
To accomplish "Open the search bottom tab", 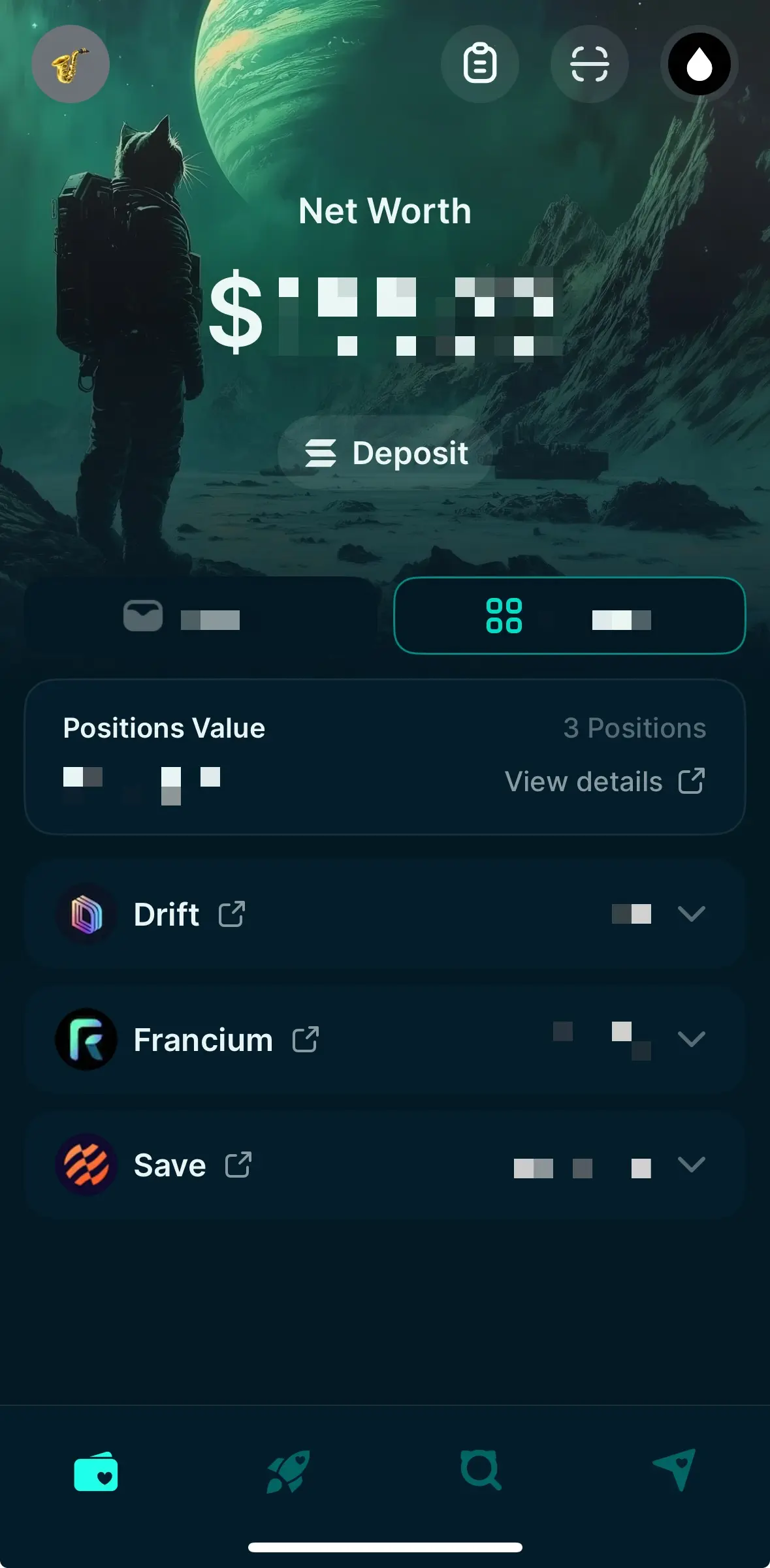I will (481, 1471).
